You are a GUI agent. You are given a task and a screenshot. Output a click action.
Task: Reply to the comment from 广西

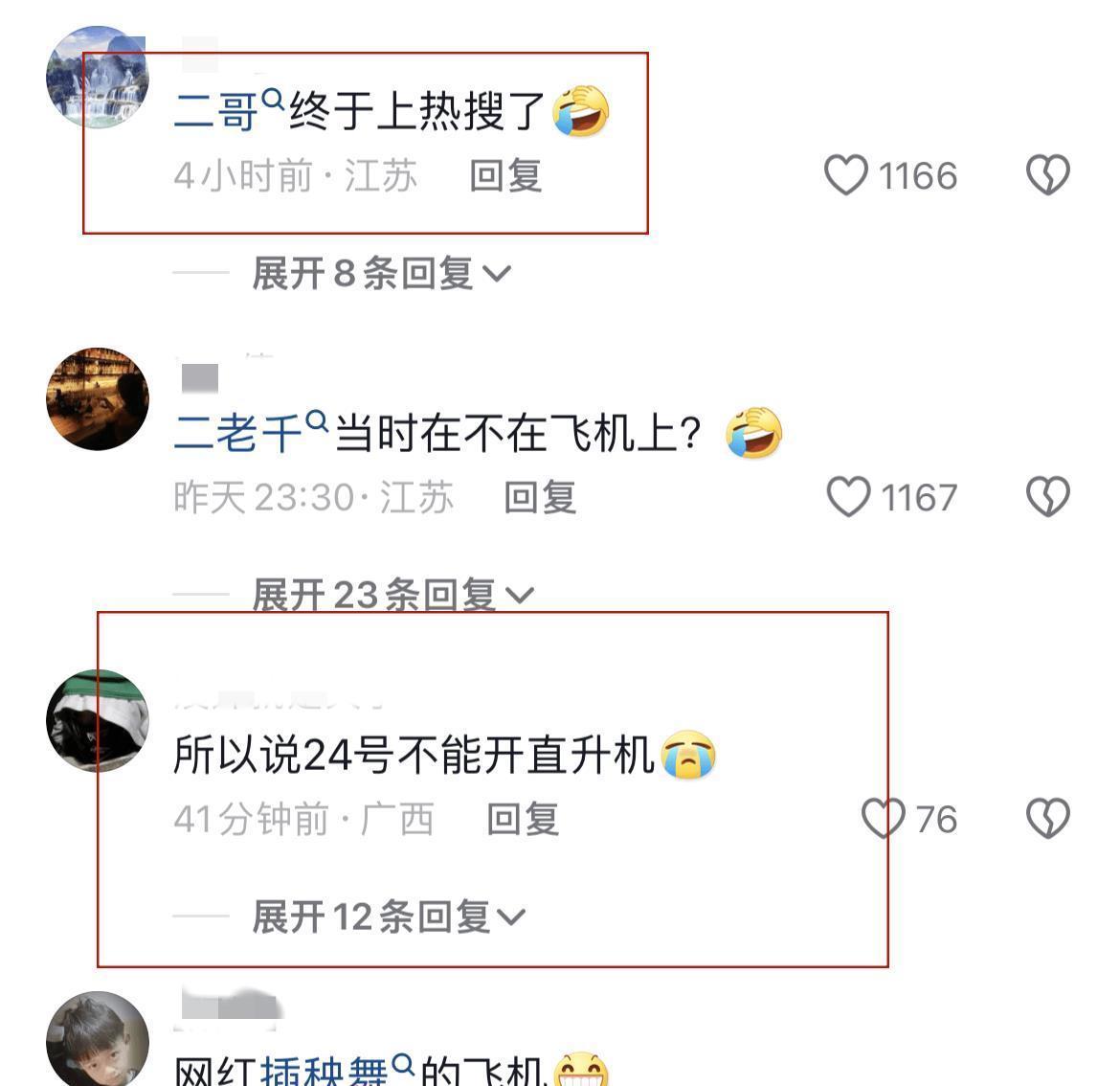[x=523, y=820]
